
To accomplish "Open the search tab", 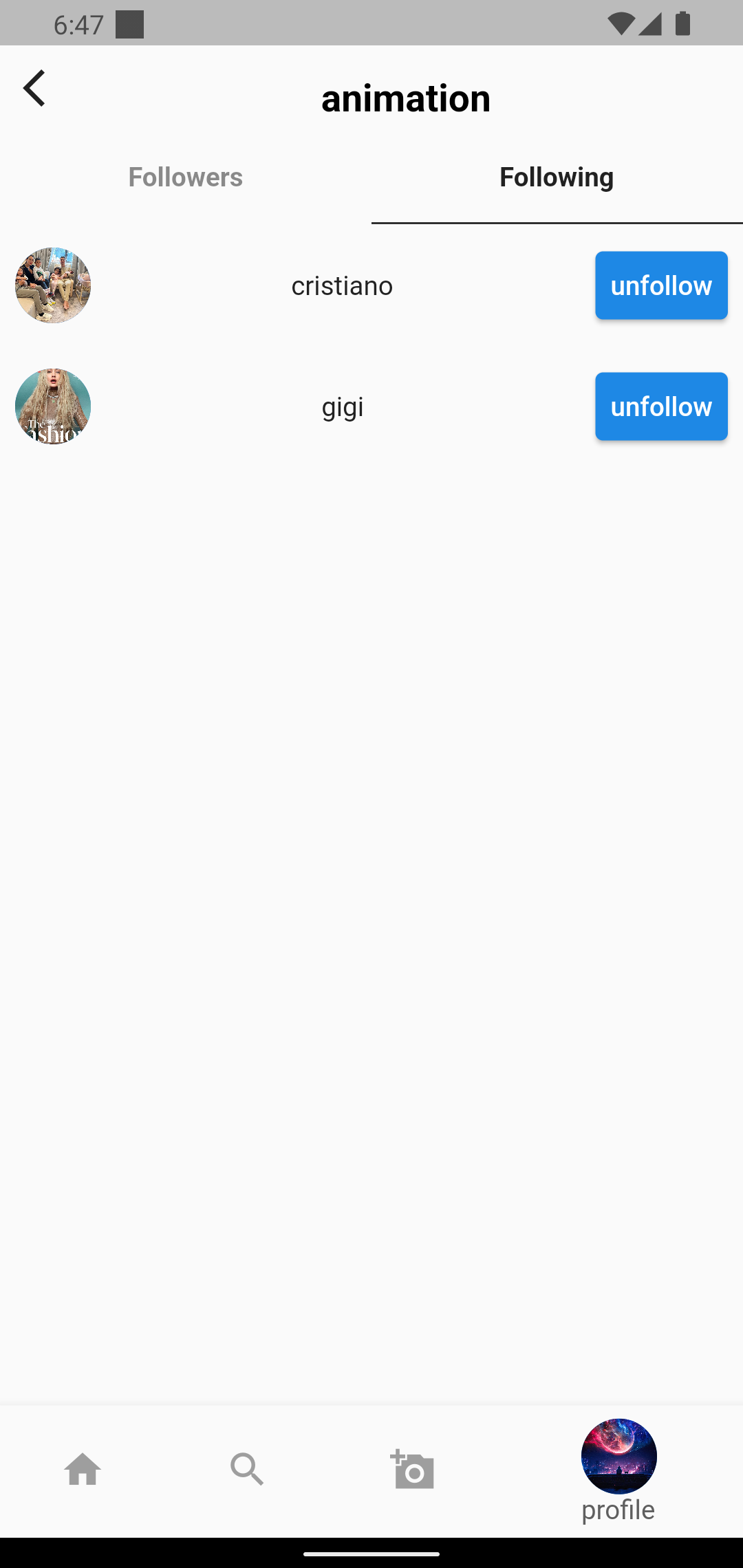I will coord(247,1470).
